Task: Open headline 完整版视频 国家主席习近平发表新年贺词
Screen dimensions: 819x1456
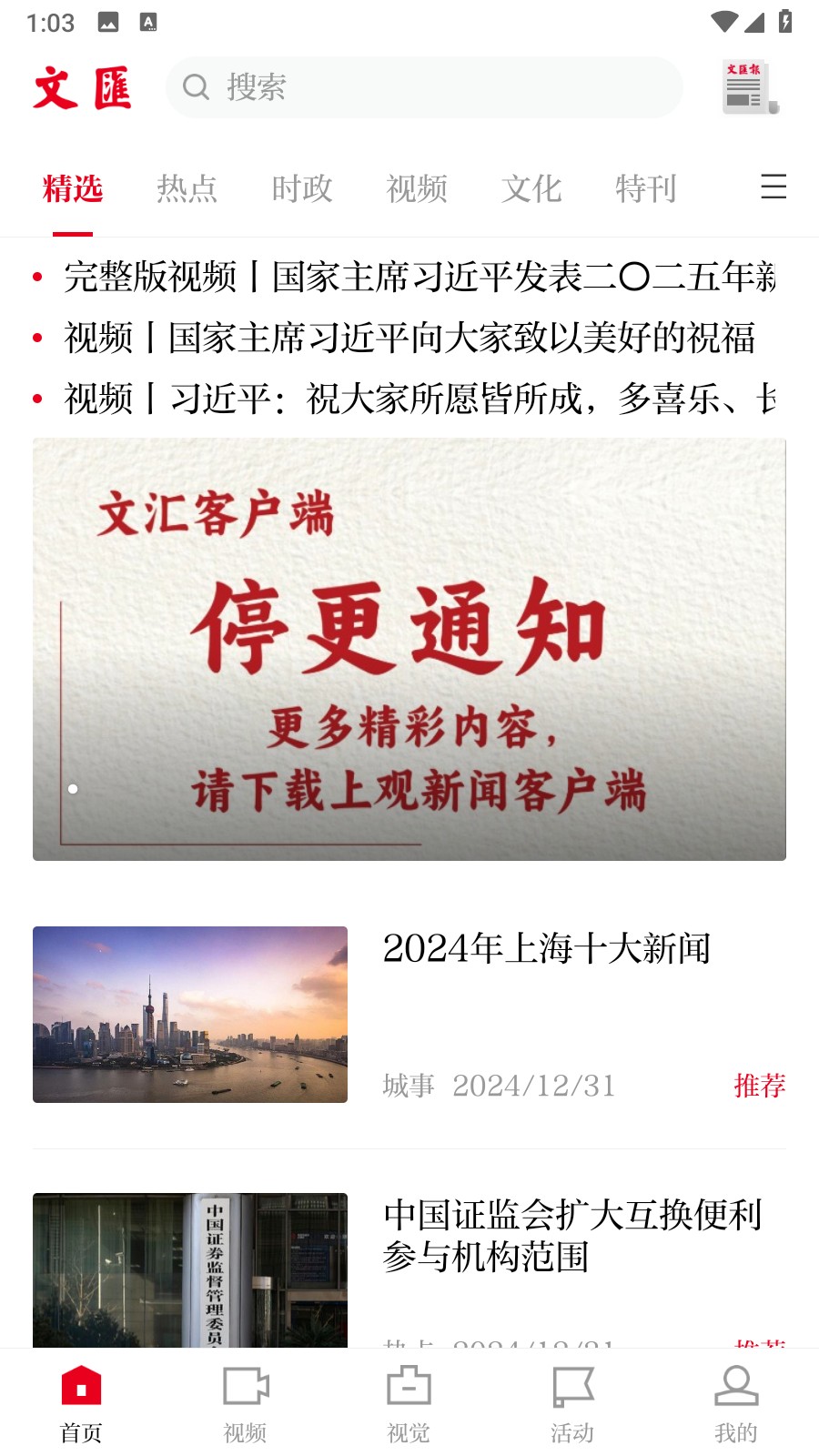Action: point(419,277)
